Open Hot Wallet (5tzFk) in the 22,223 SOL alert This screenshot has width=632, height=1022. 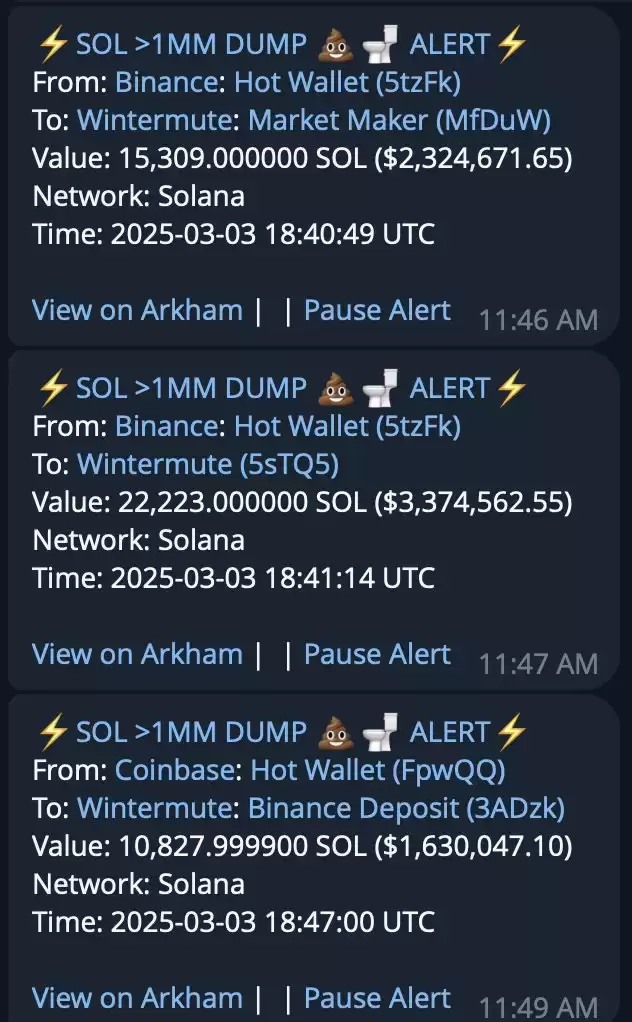point(347,427)
